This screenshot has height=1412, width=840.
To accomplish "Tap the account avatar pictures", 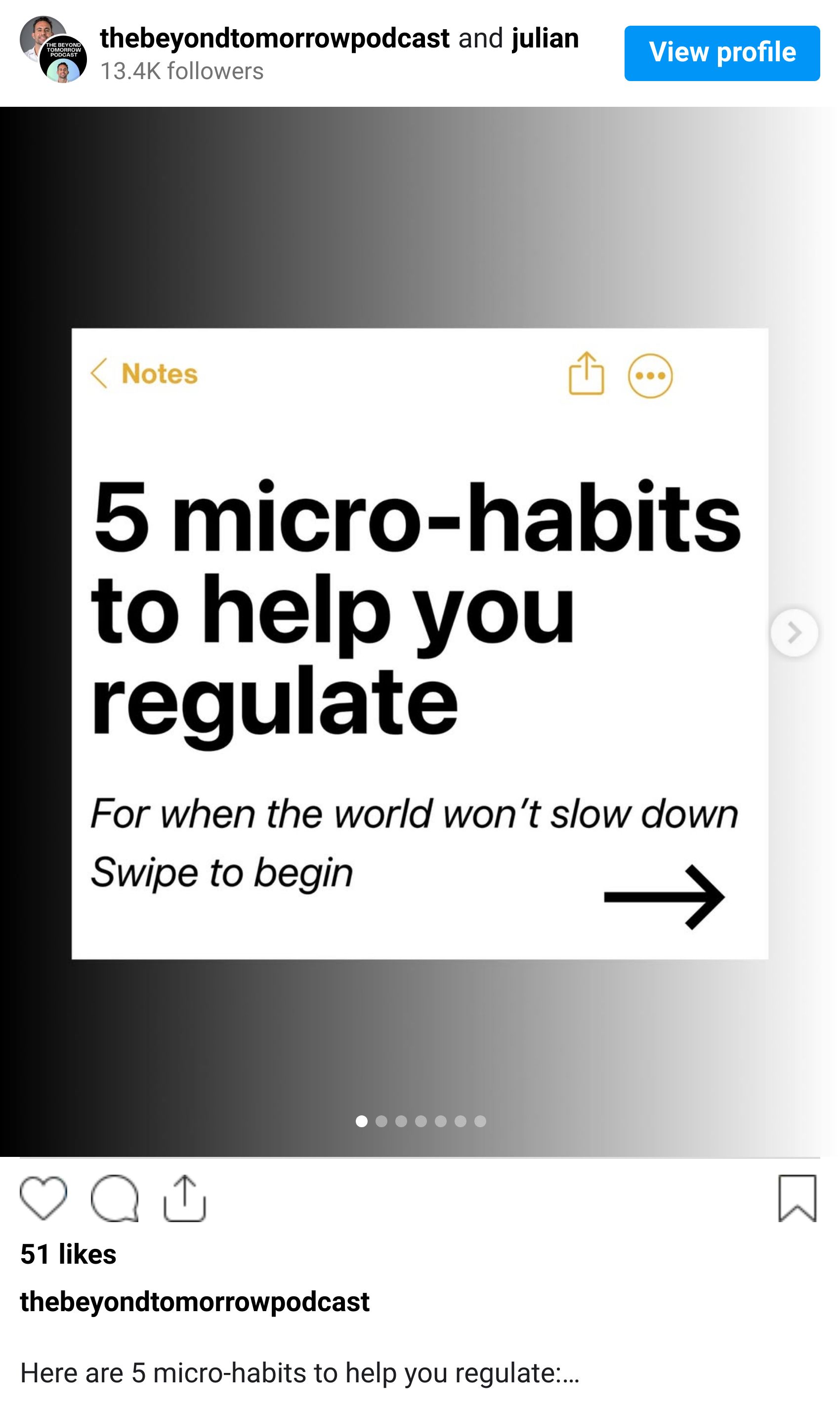I will [x=53, y=50].
